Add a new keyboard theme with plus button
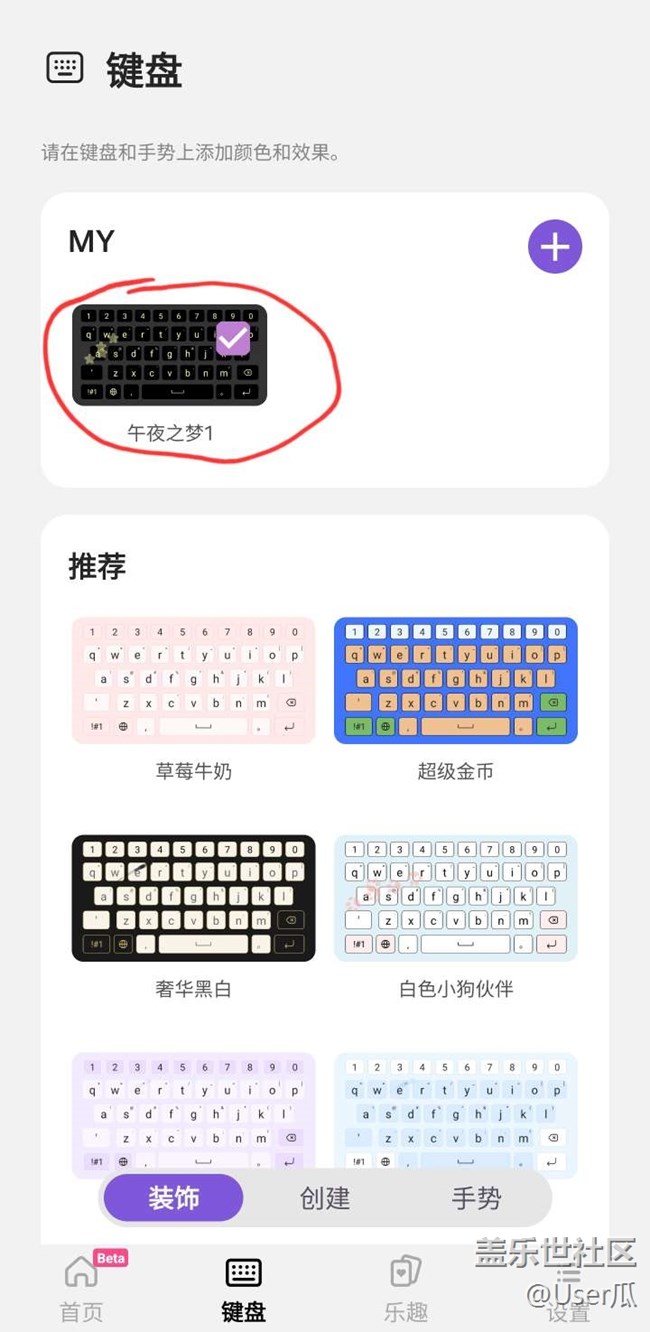The width and height of the screenshot is (650, 1332). pyautogui.click(x=555, y=246)
